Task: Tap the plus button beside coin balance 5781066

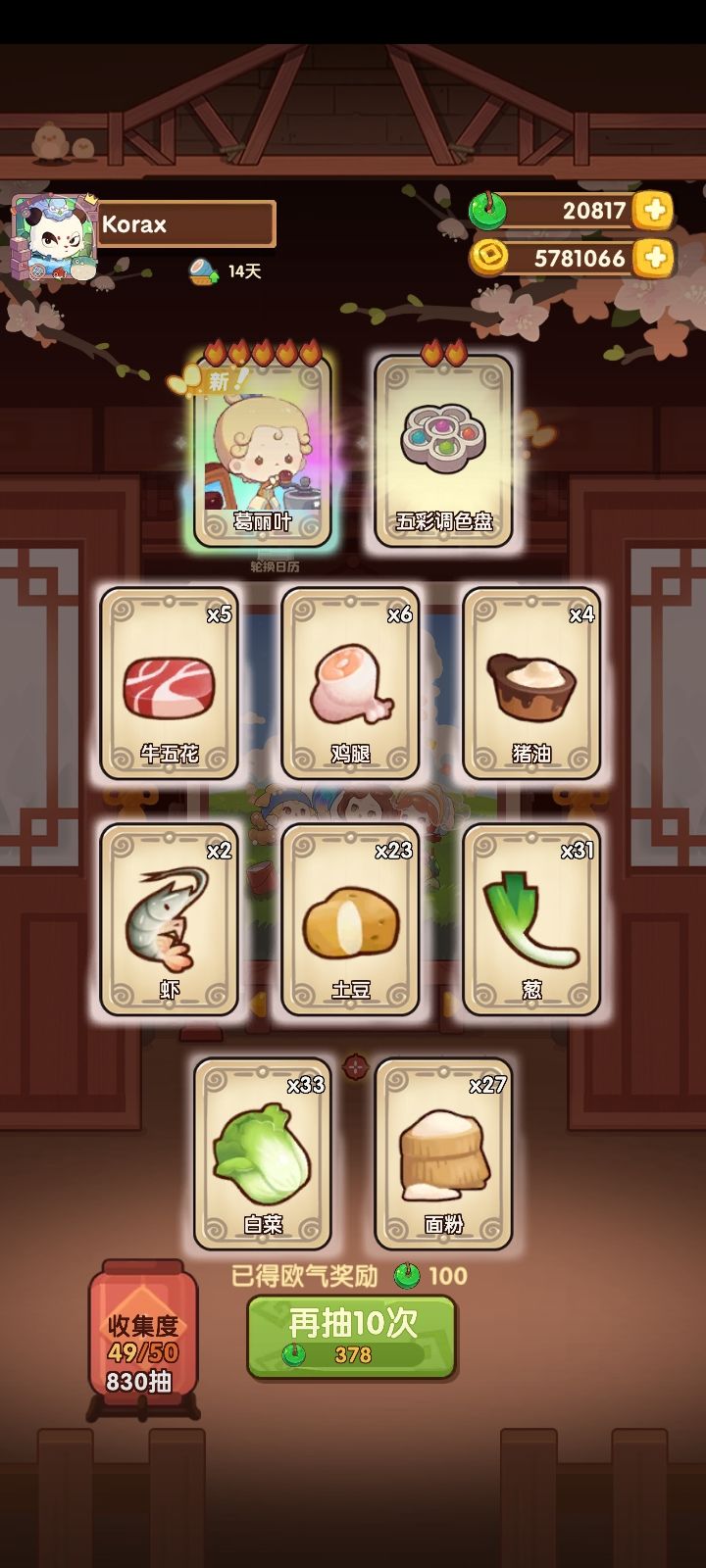Action: coord(657,258)
